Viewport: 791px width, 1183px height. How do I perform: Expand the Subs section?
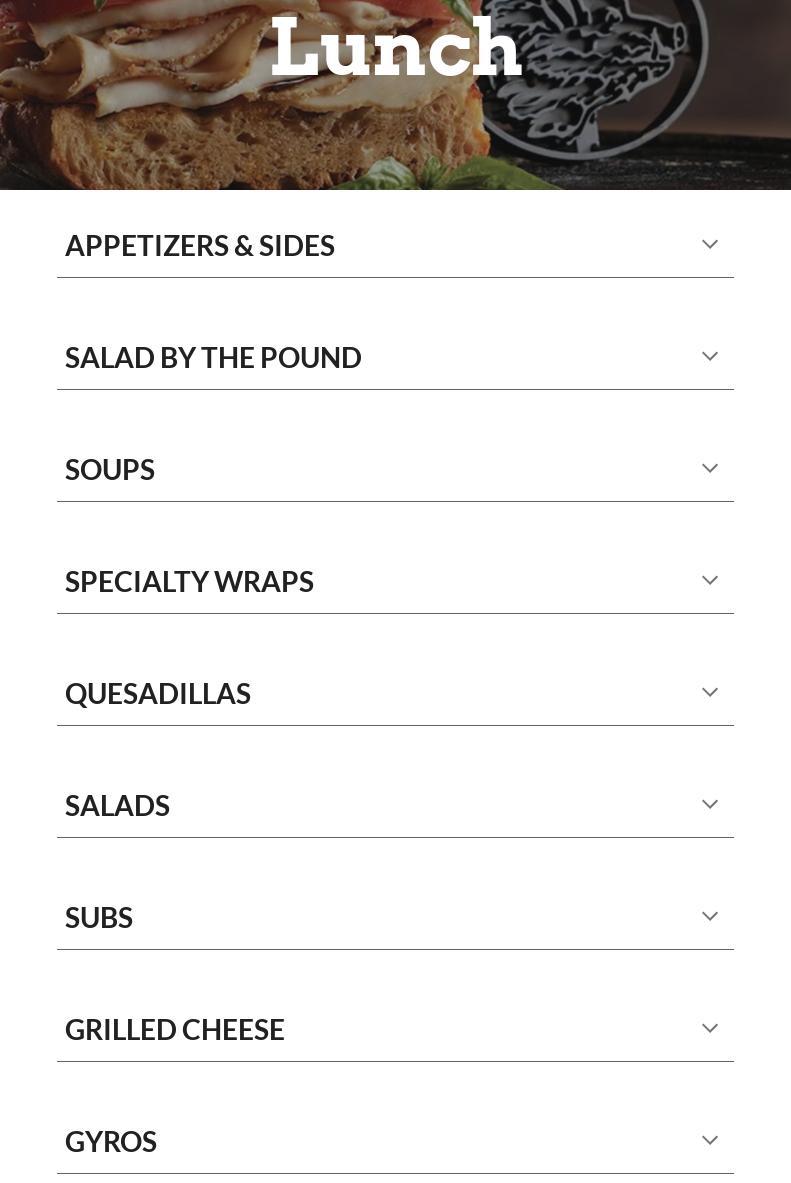(x=395, y=918)
